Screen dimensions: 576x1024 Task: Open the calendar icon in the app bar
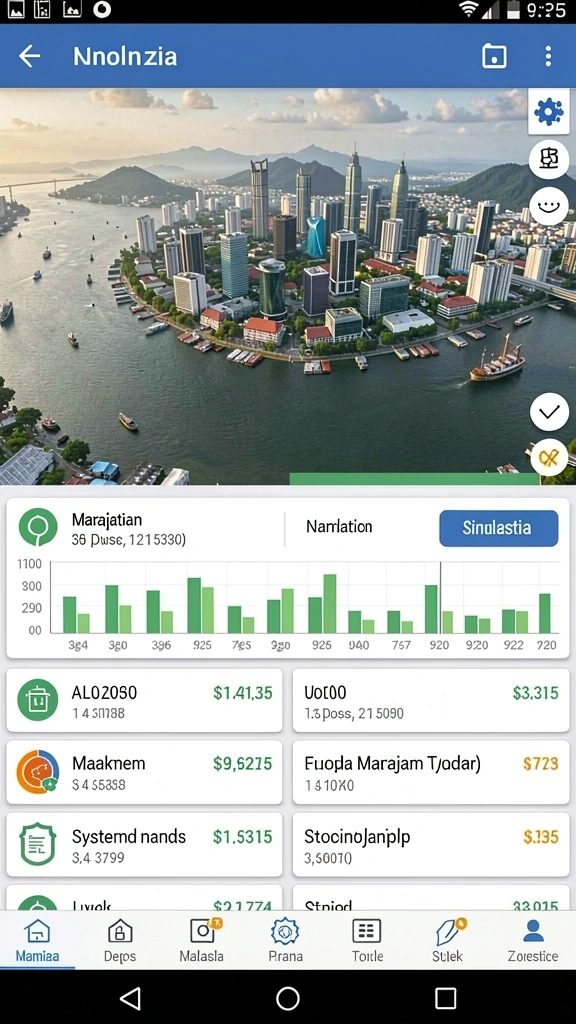coord(494,56)
